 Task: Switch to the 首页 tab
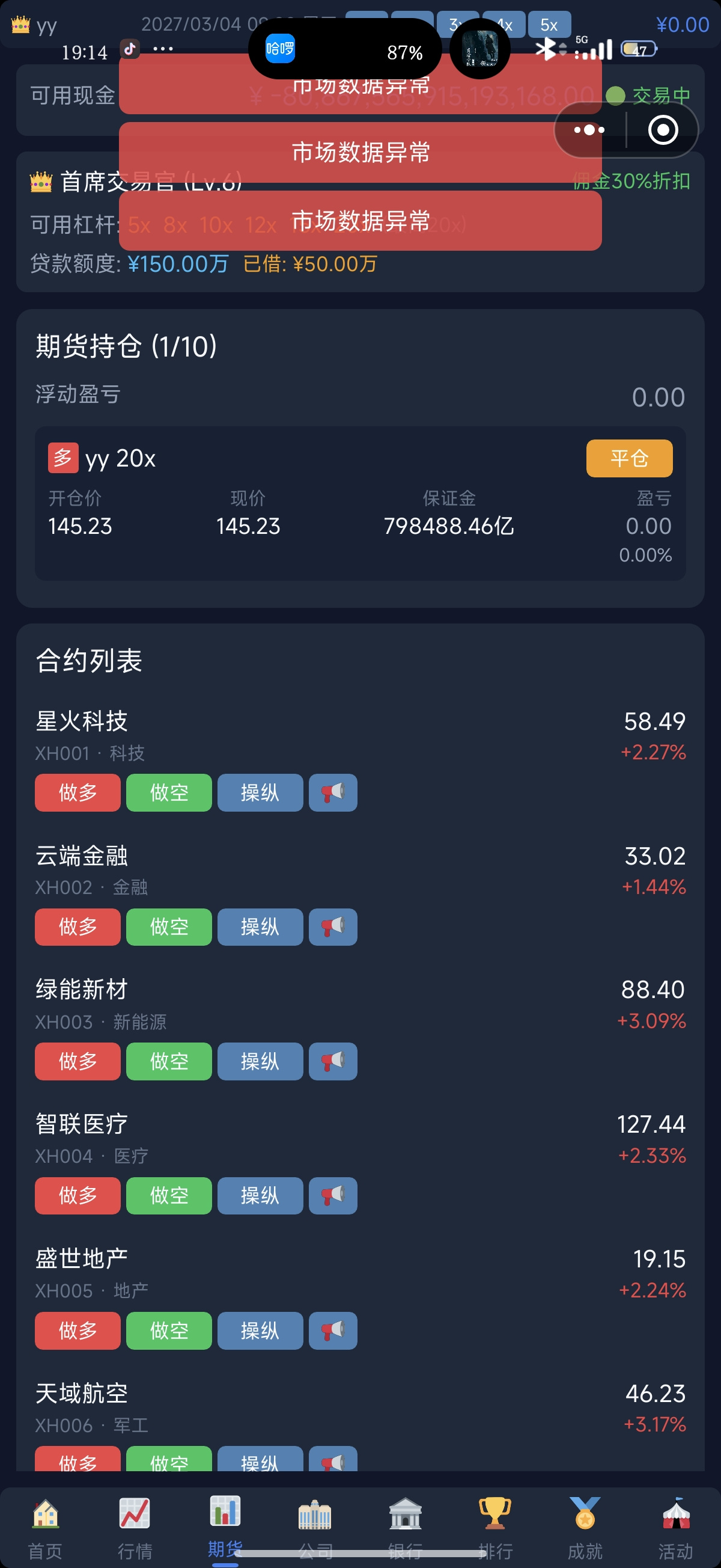click(x=45, y=1527)
